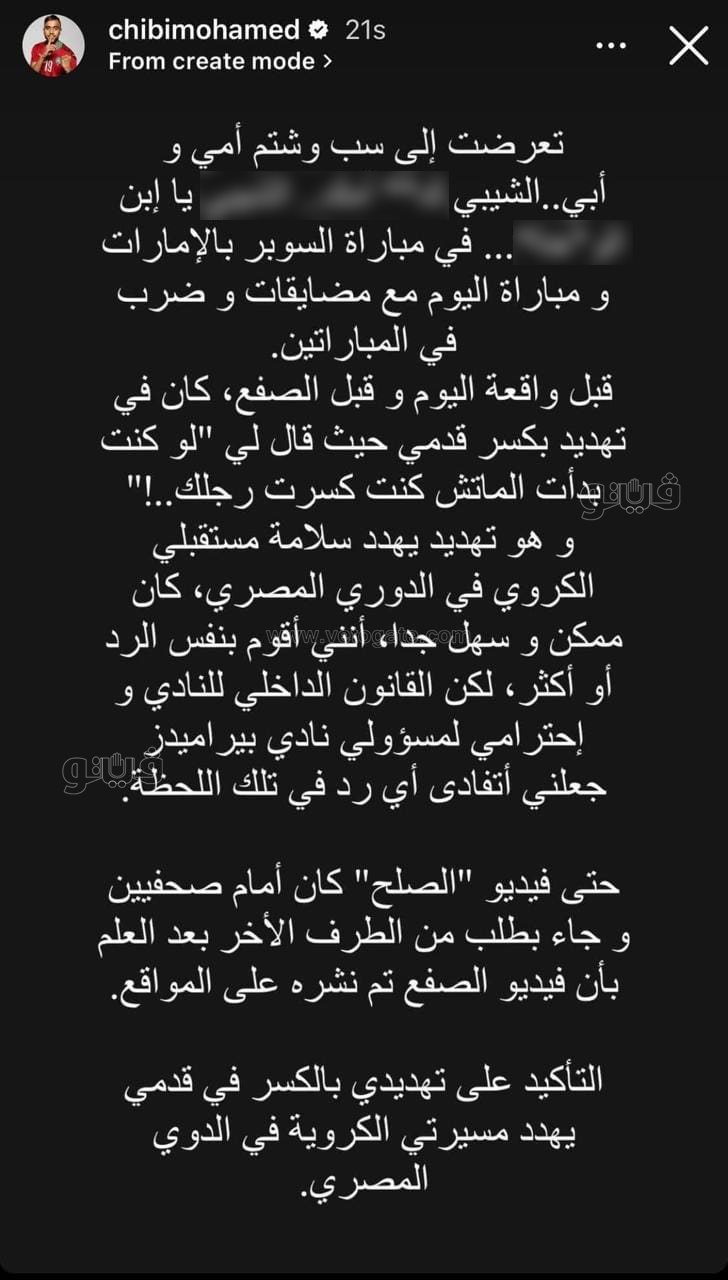This screenshot has height=1280, width=728.
Task: Close the story viewer
Action: coord(688,46)
